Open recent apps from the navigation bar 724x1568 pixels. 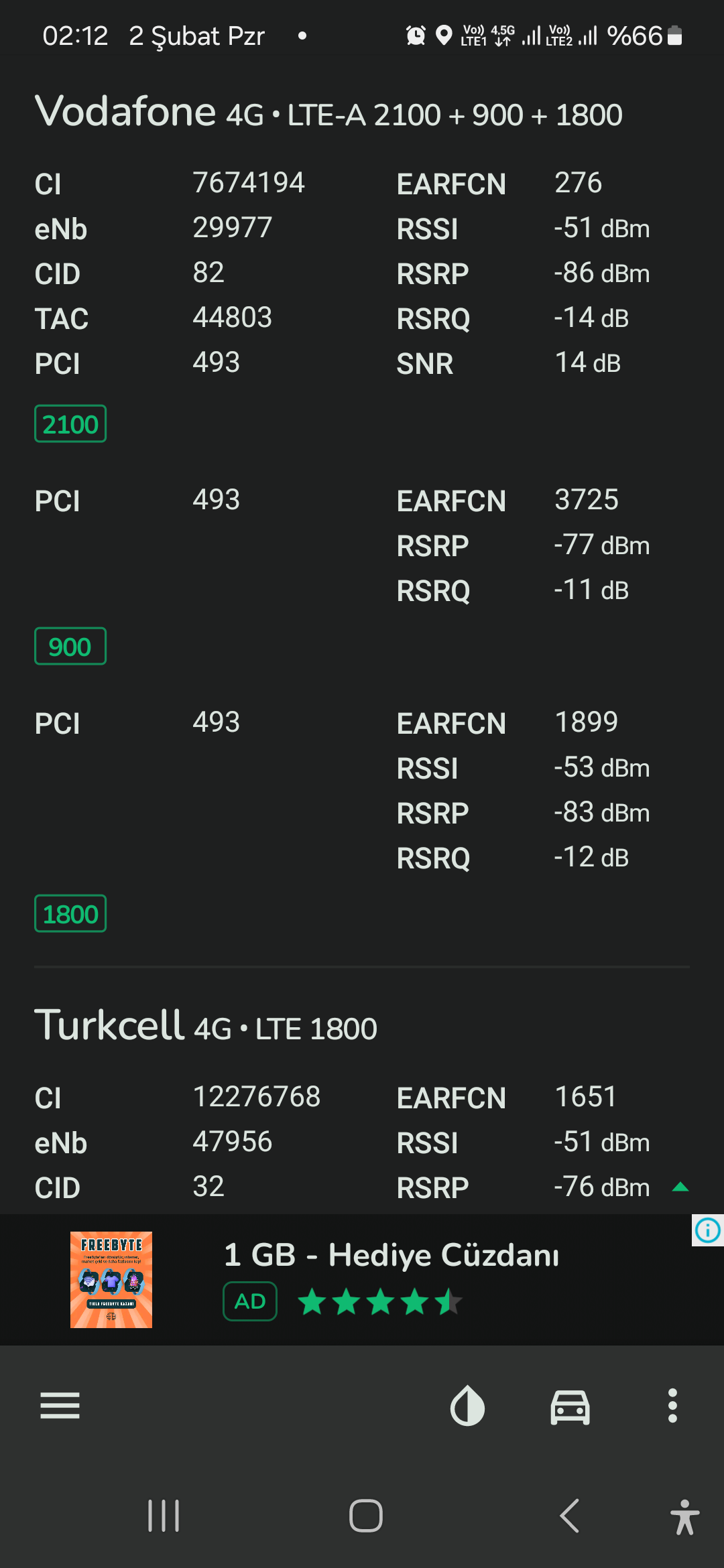[164, 1516]
